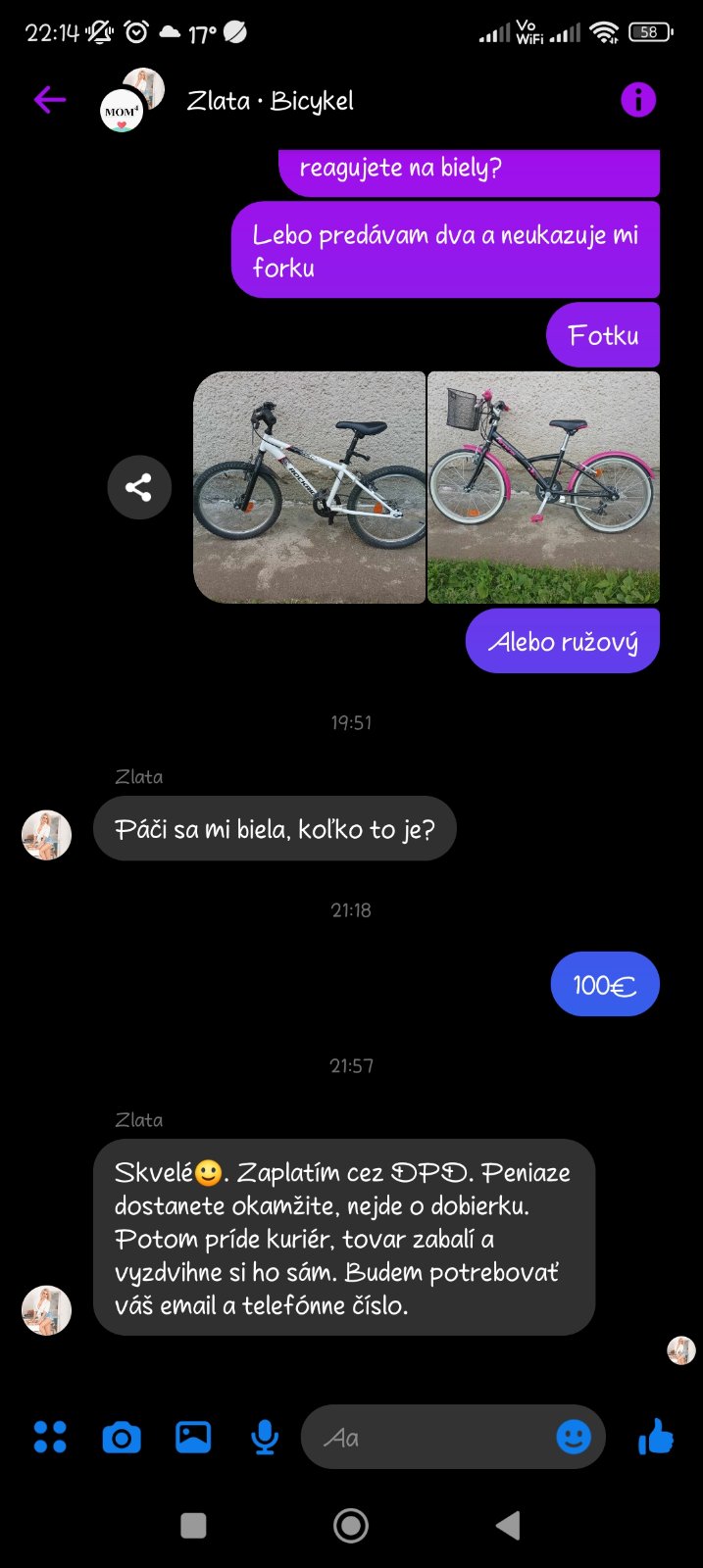Tap the system home button

click(x=351, y=1525)
